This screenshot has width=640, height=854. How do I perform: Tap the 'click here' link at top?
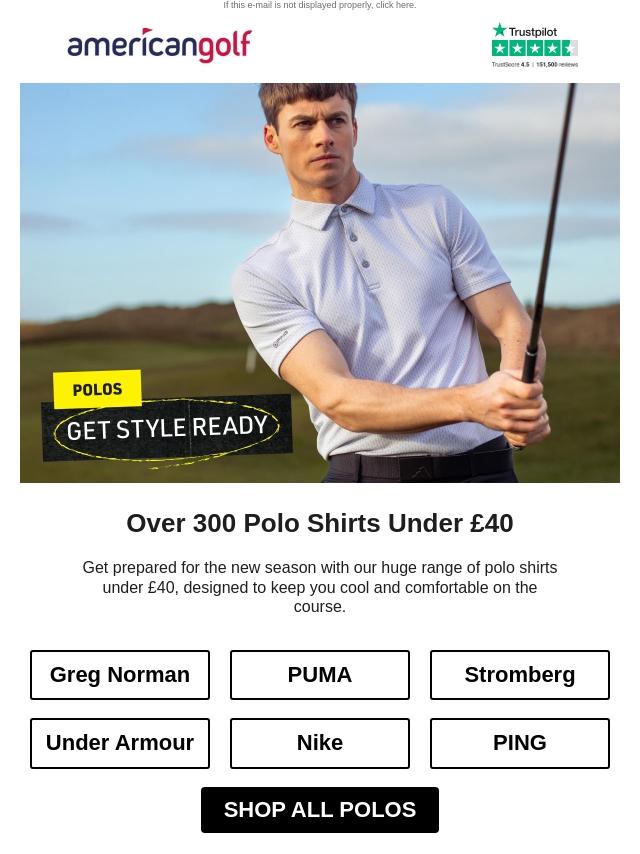pos(395,5)
